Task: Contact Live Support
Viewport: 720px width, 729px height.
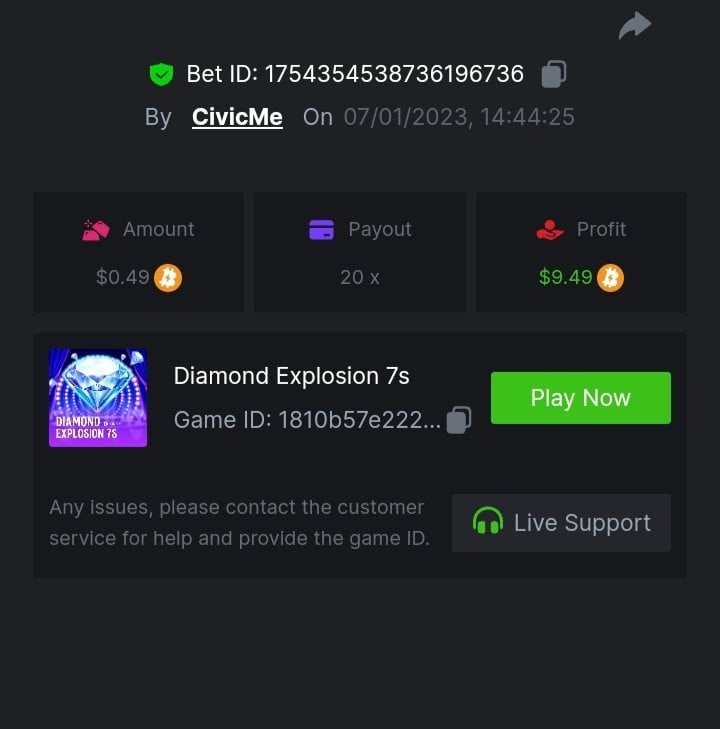Action: tap(561, 523)
